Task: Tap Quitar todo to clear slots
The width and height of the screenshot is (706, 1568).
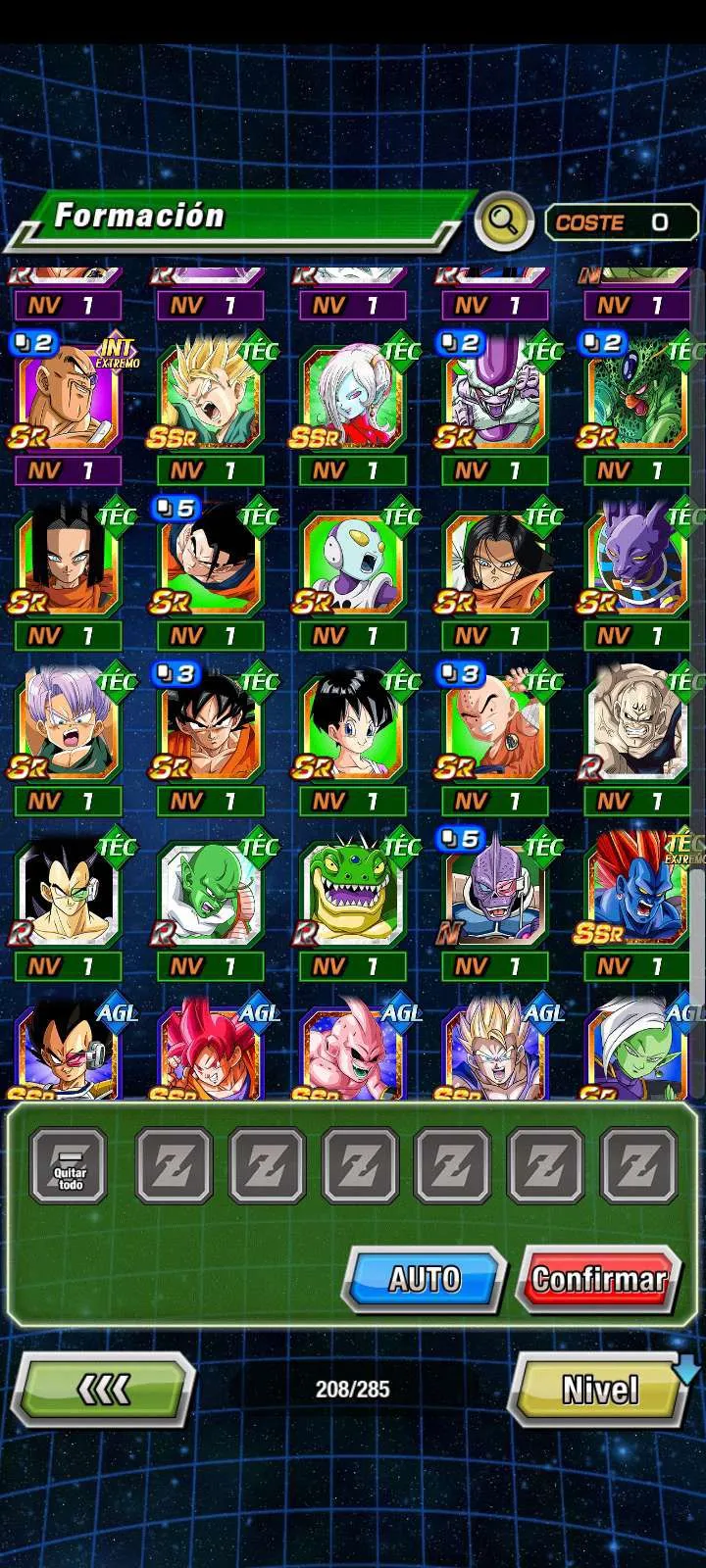Action: tap(70, 1166)
